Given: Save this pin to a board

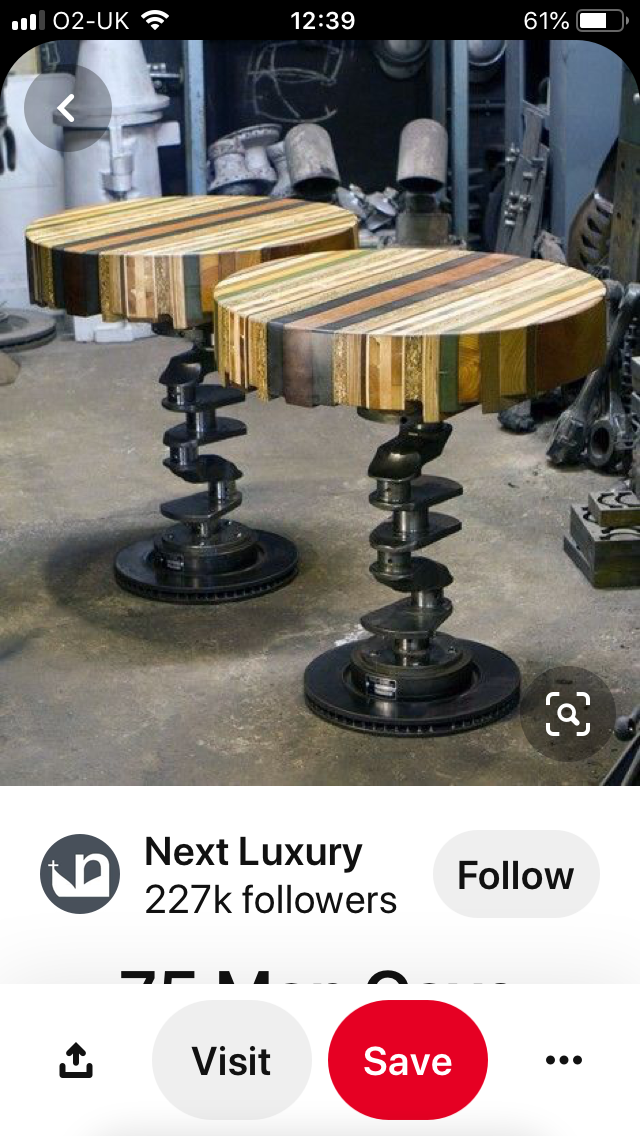Looking at the screenshot, I should click(408, 1061).
